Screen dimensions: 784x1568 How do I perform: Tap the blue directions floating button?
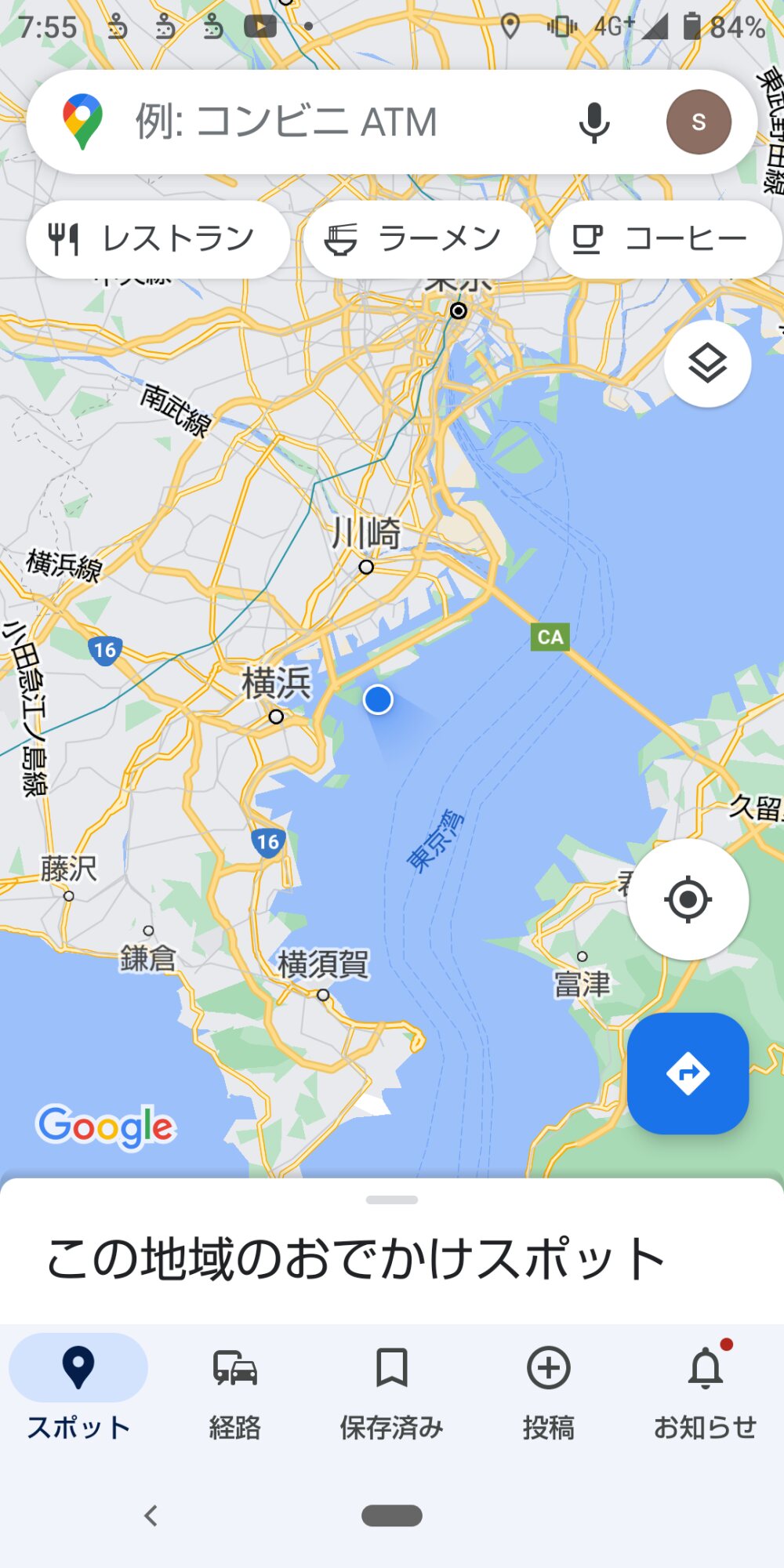click(x=688, y=1073)
